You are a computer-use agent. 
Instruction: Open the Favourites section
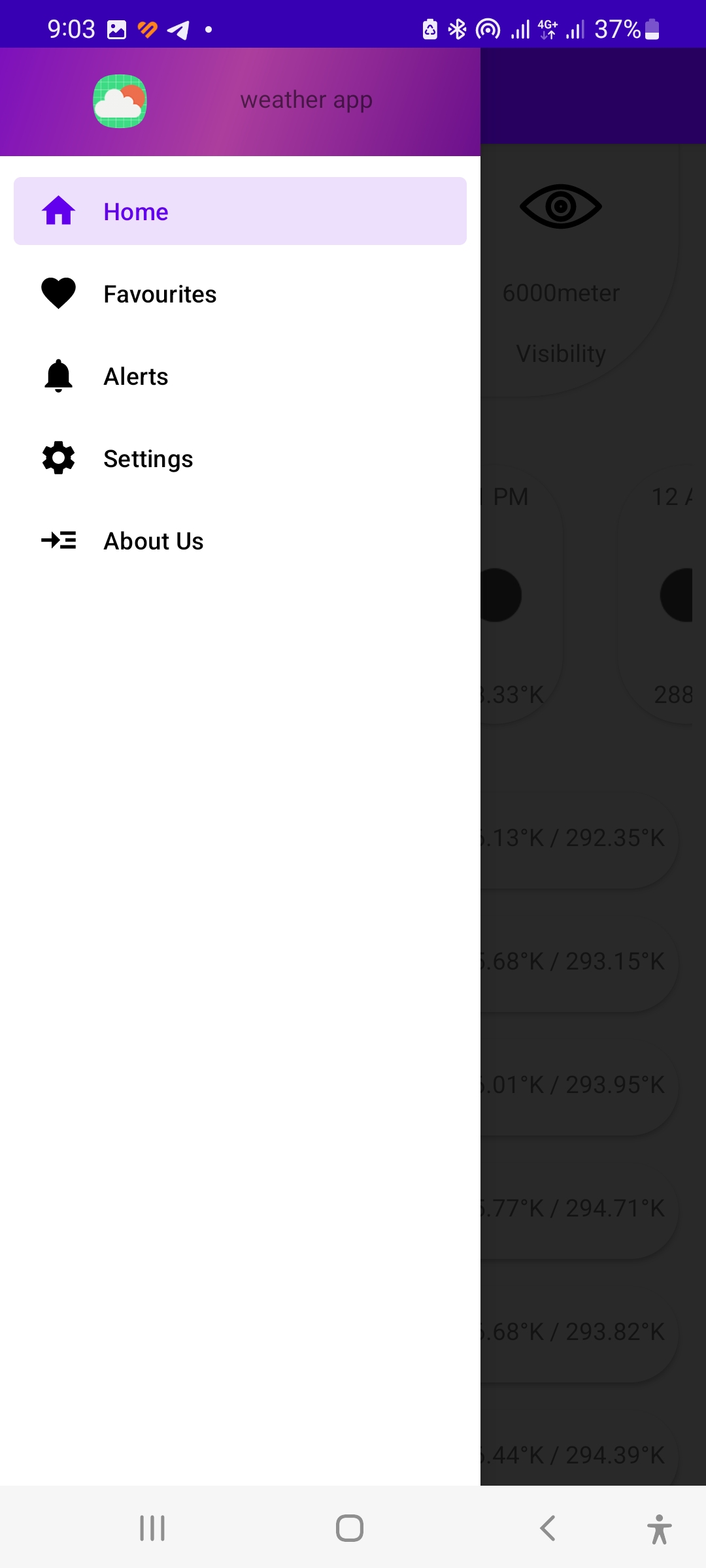coord(160,293)
